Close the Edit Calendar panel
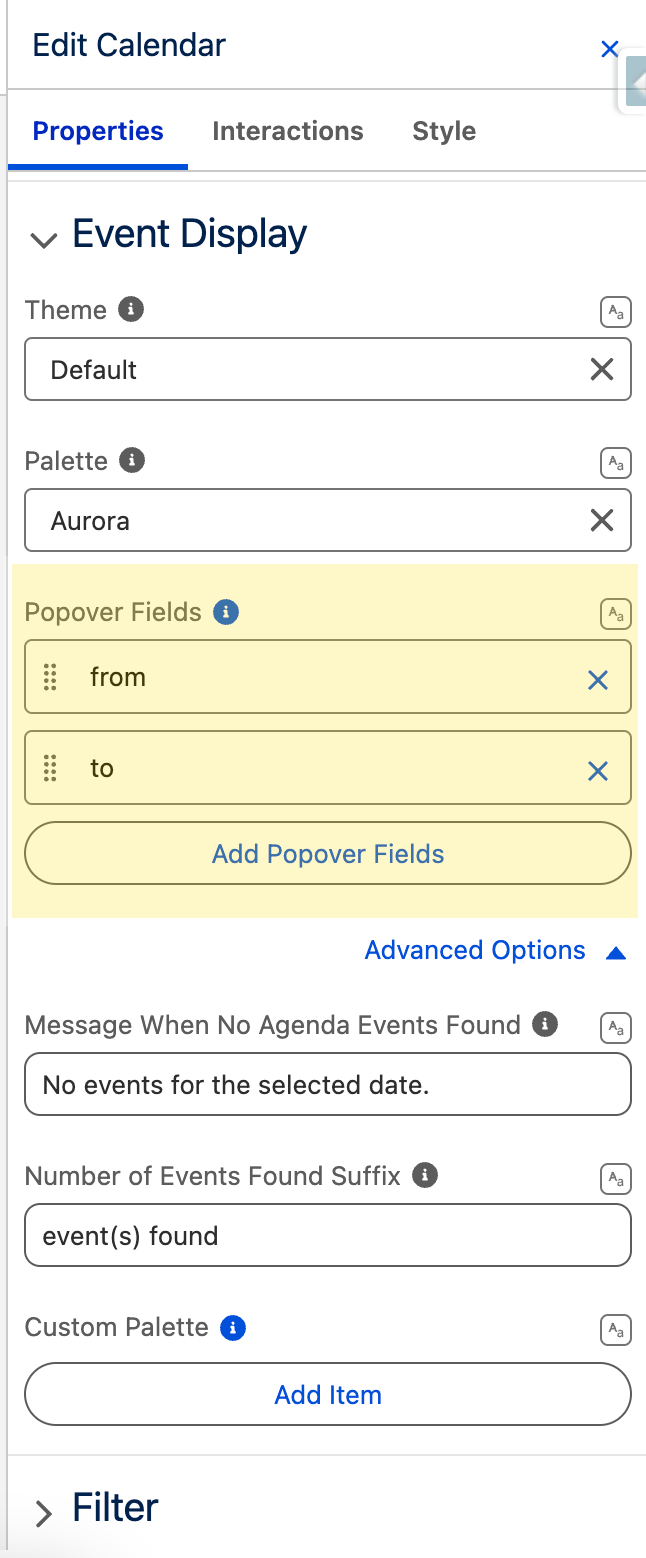This screenshot has height=1558, width=646. point(609,49)
